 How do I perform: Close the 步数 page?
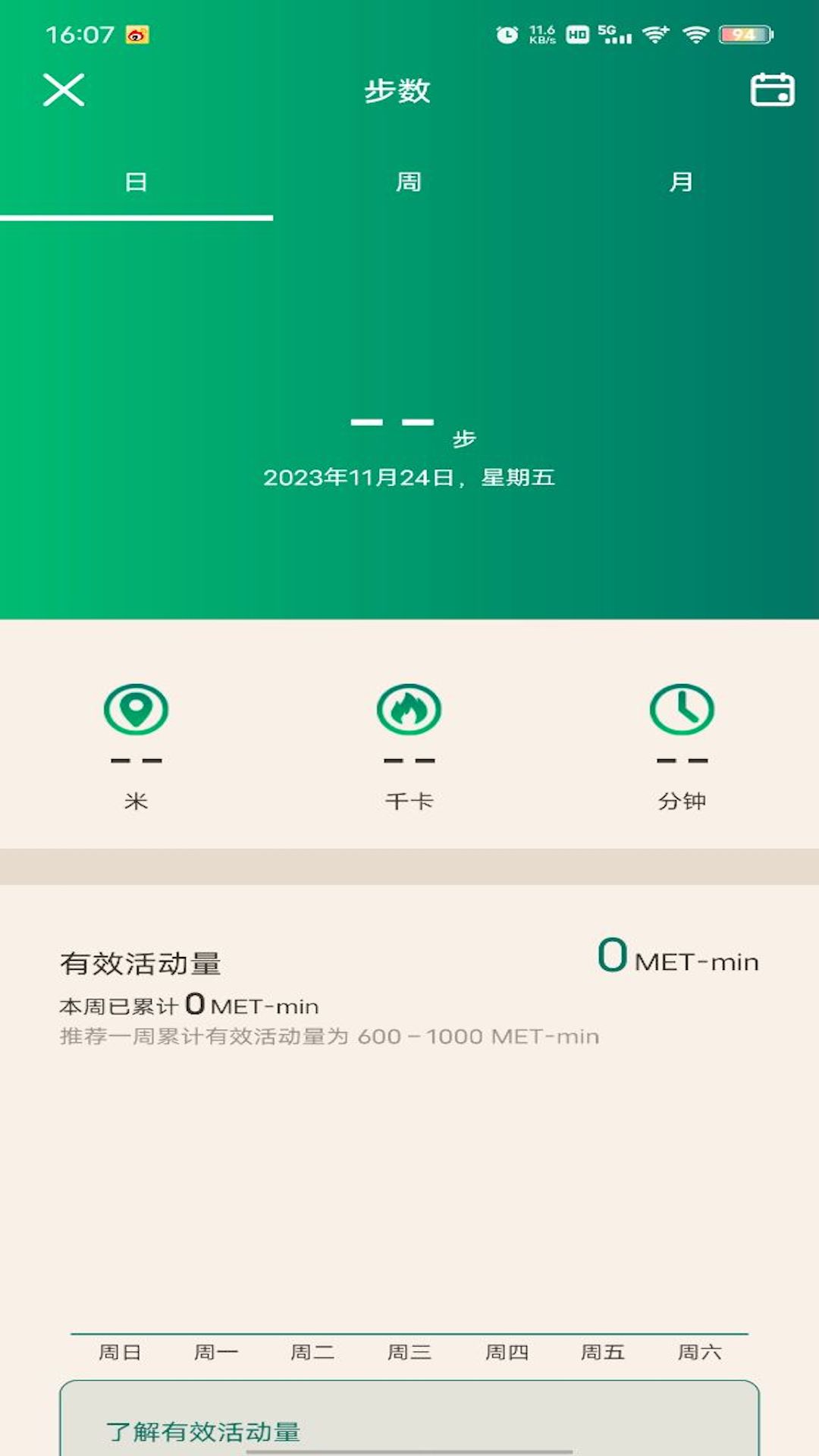point(64,90)
